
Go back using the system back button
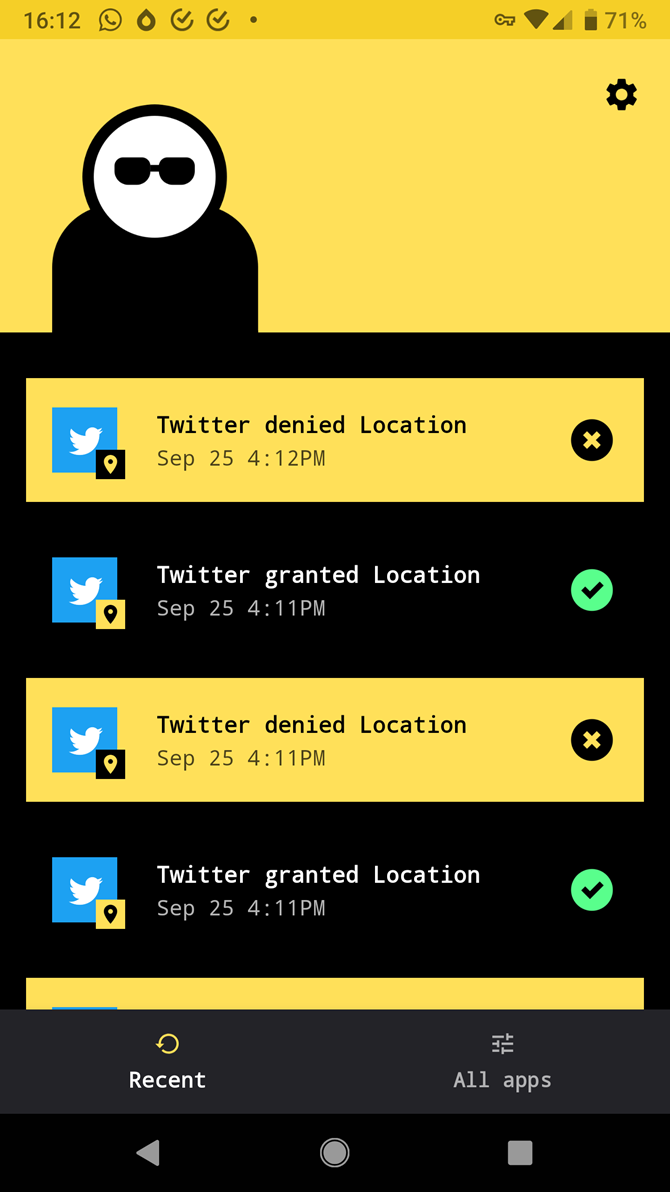(148, 1153)
